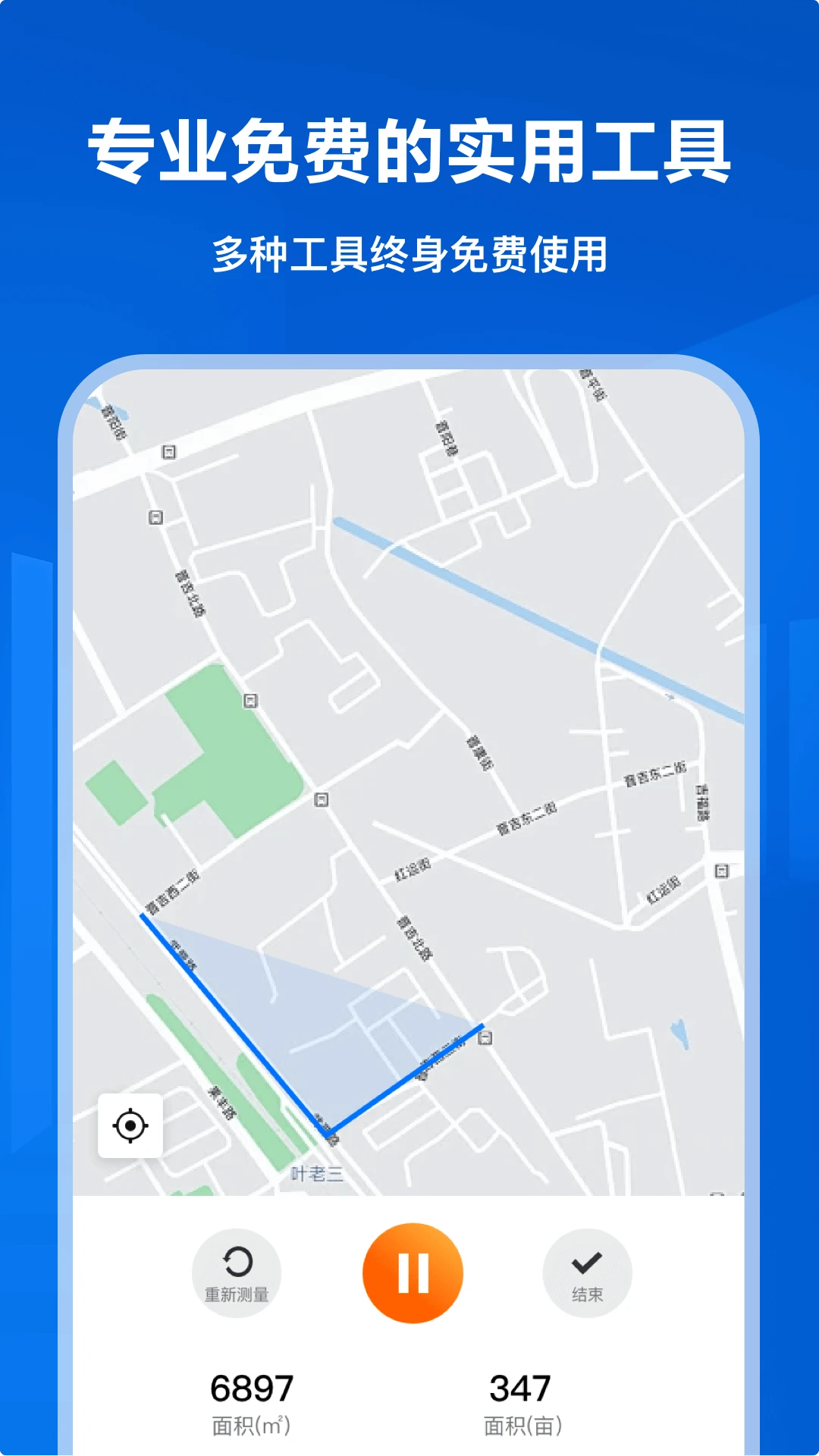
Task: Toggle measurement pause with the orange button
Action: coord(412,1272)
